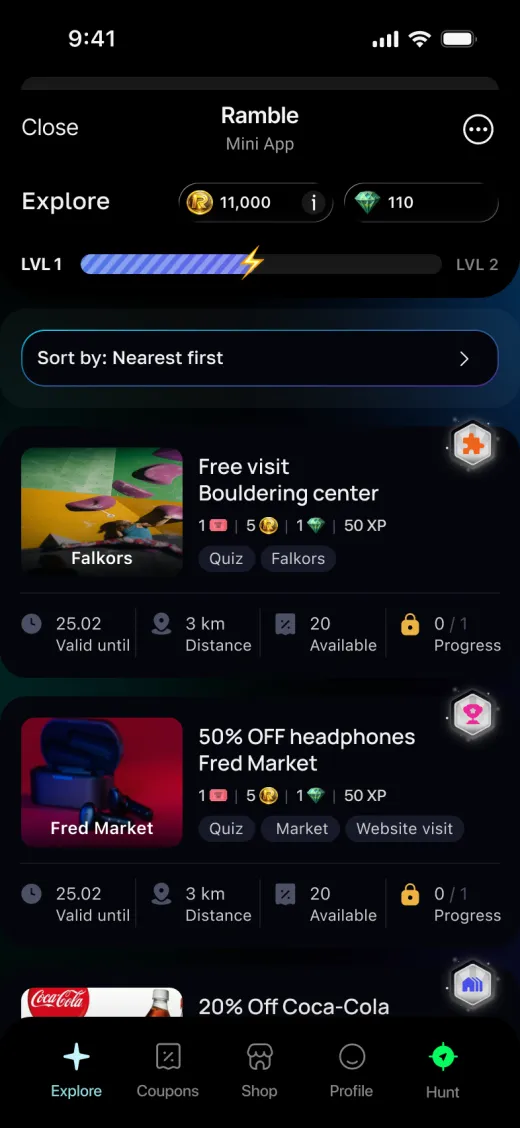The width and height of the screenshot is (520, 1128).
Task: Select the Website visit chip
Action: [405, 829]
